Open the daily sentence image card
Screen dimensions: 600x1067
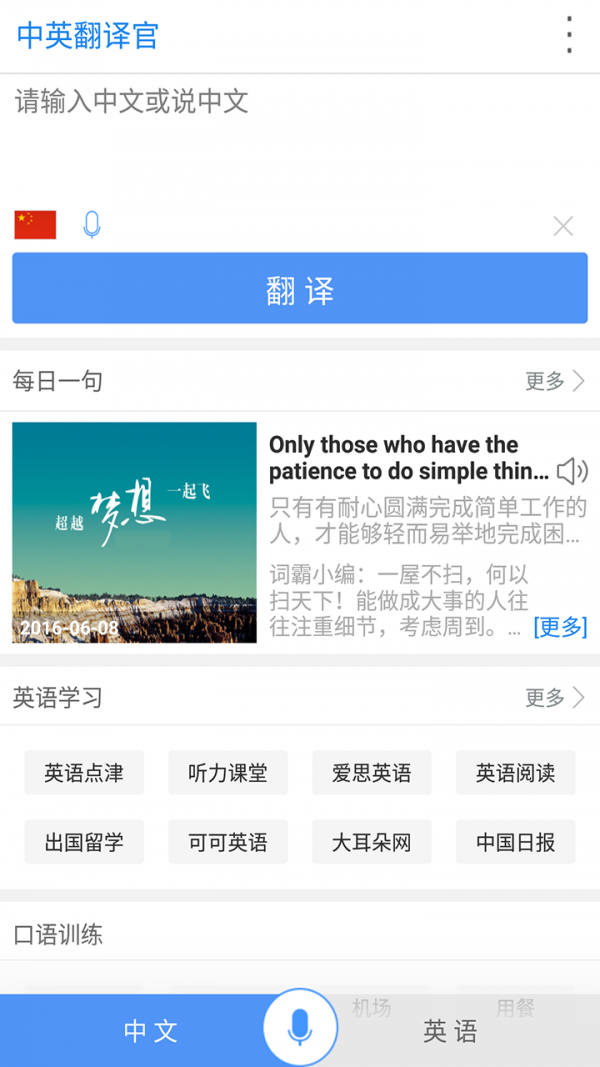pyautogui.click(x=134, y=532)
